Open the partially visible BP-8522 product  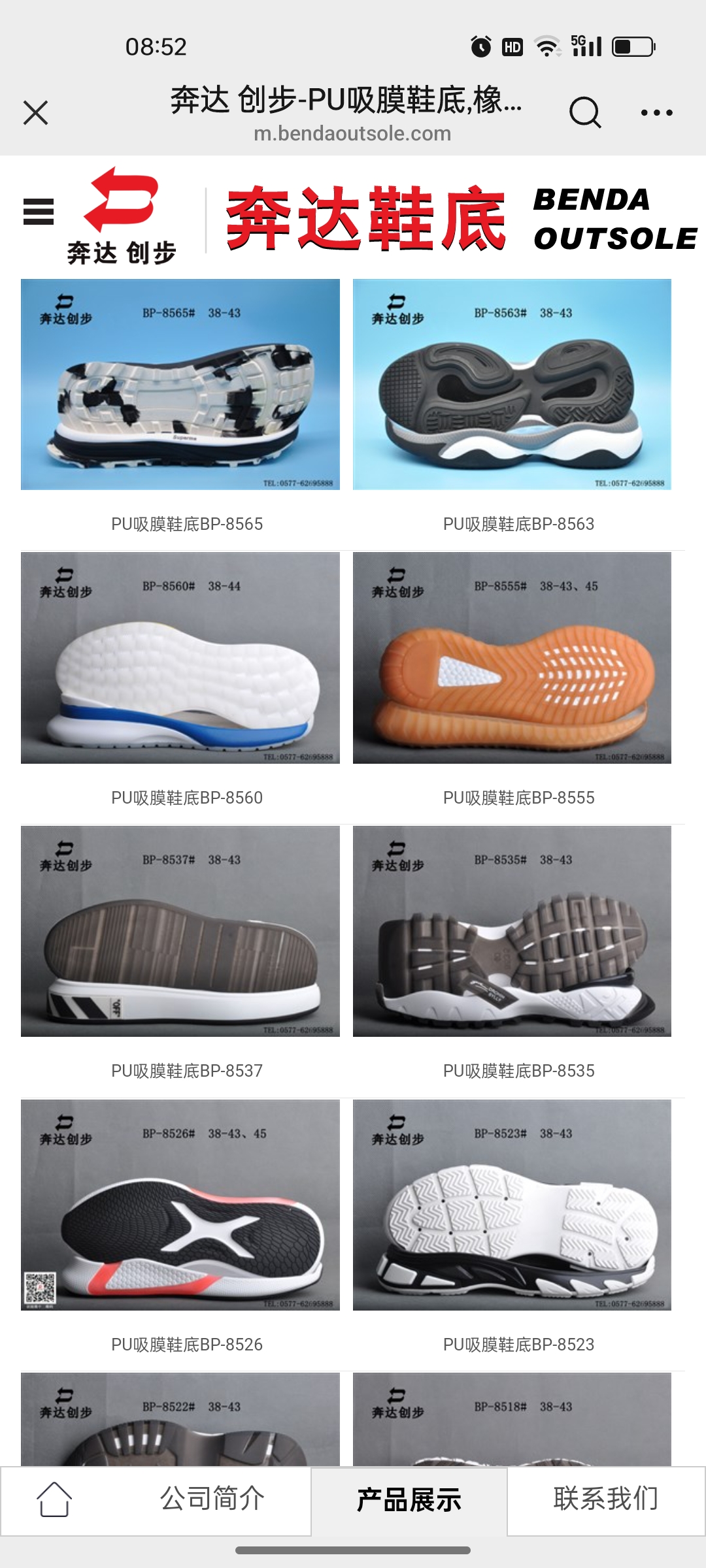click(180, 1419)
